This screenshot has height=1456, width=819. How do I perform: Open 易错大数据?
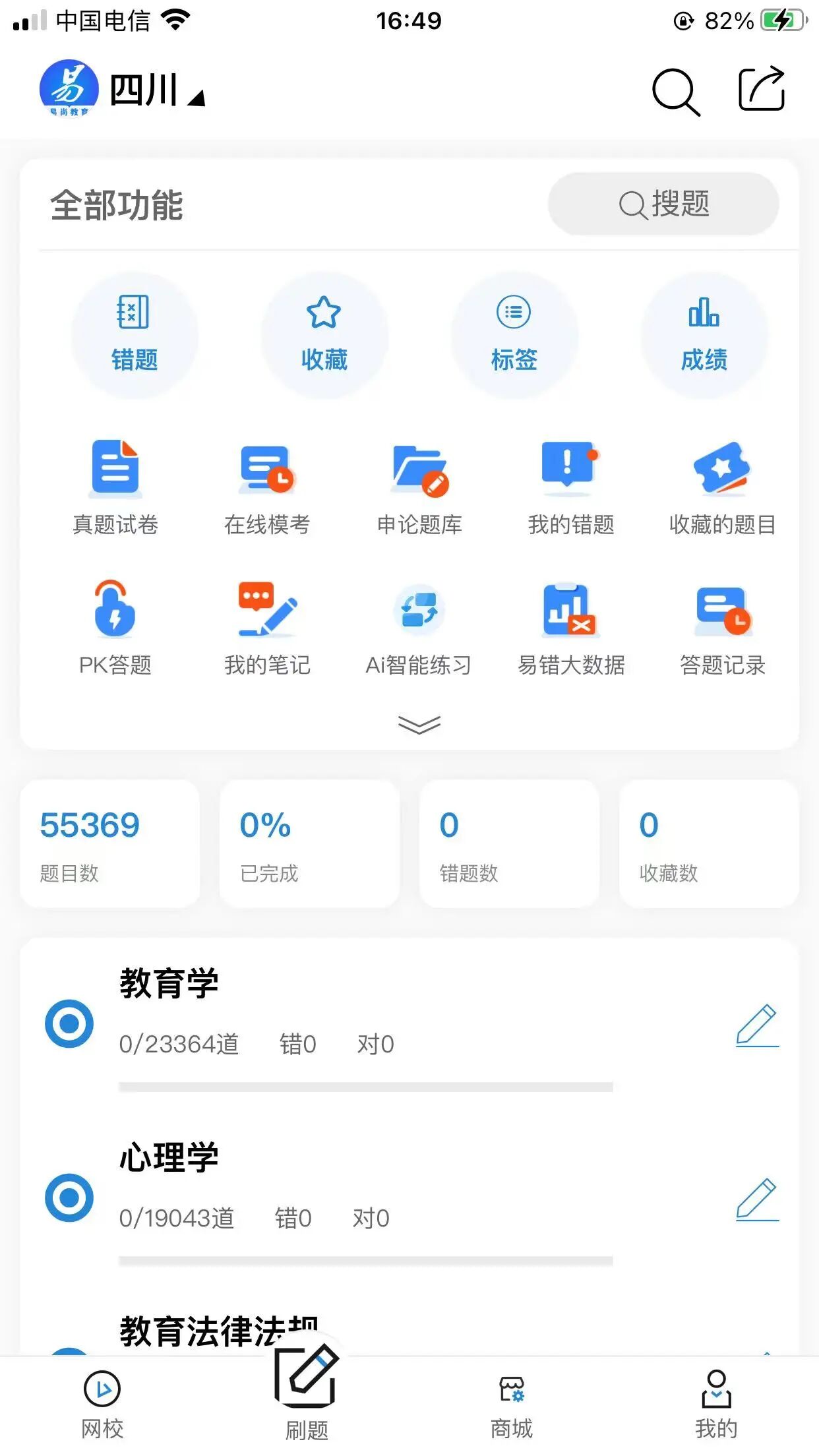[571, 628]
